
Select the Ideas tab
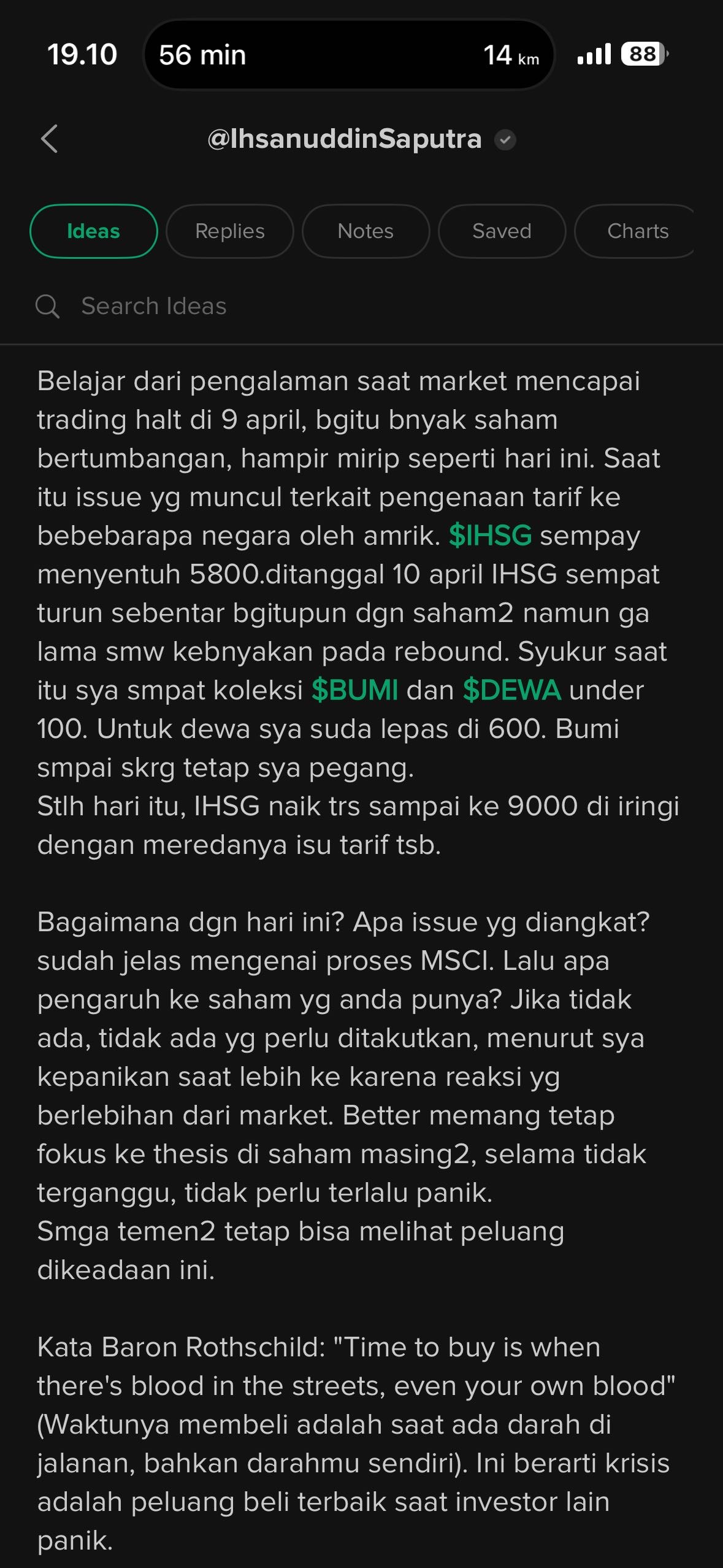(x=93, y=231)
